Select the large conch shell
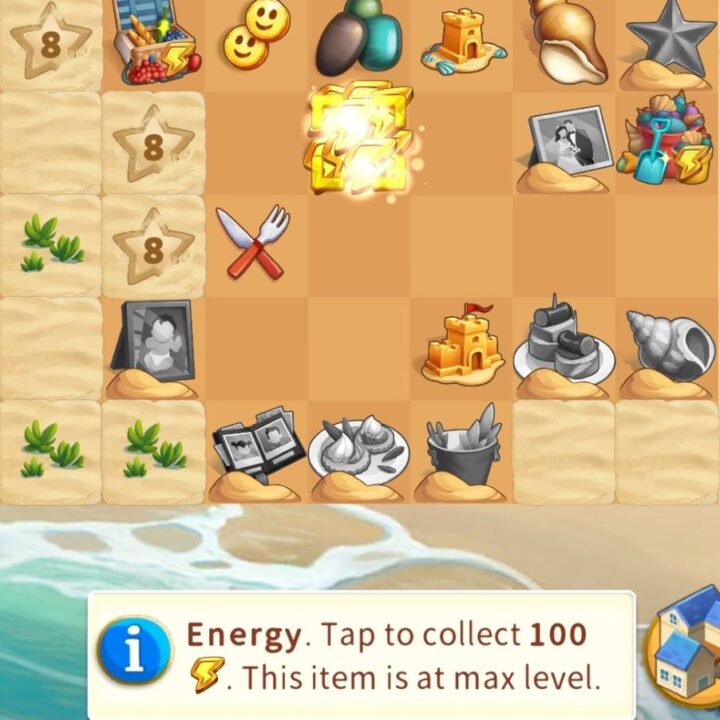The image size is (720, 720). click(x=567, y=38)
